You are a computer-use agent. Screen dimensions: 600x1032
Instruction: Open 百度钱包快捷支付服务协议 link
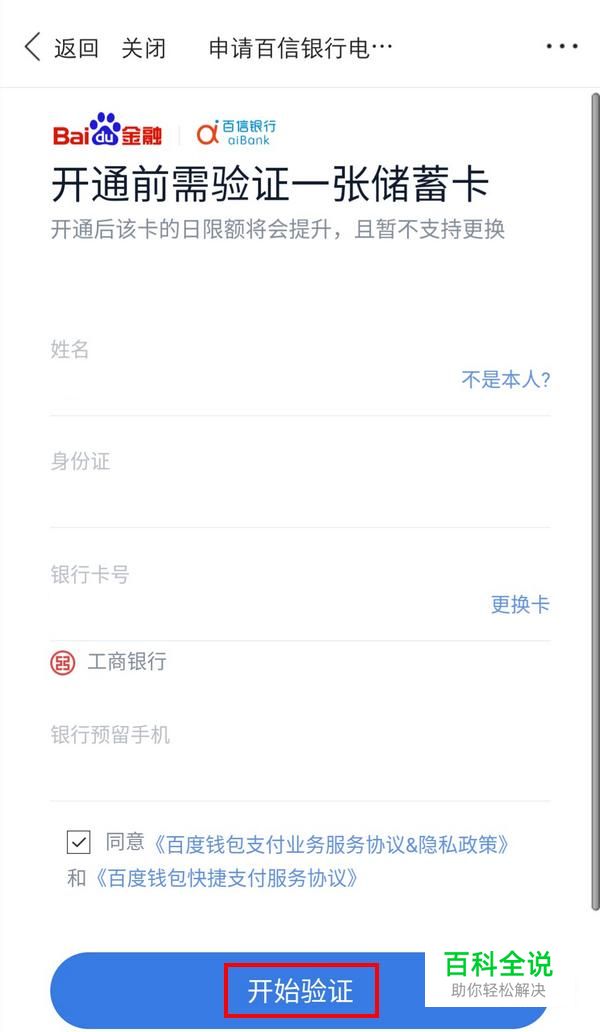click(x=226, y=878)
